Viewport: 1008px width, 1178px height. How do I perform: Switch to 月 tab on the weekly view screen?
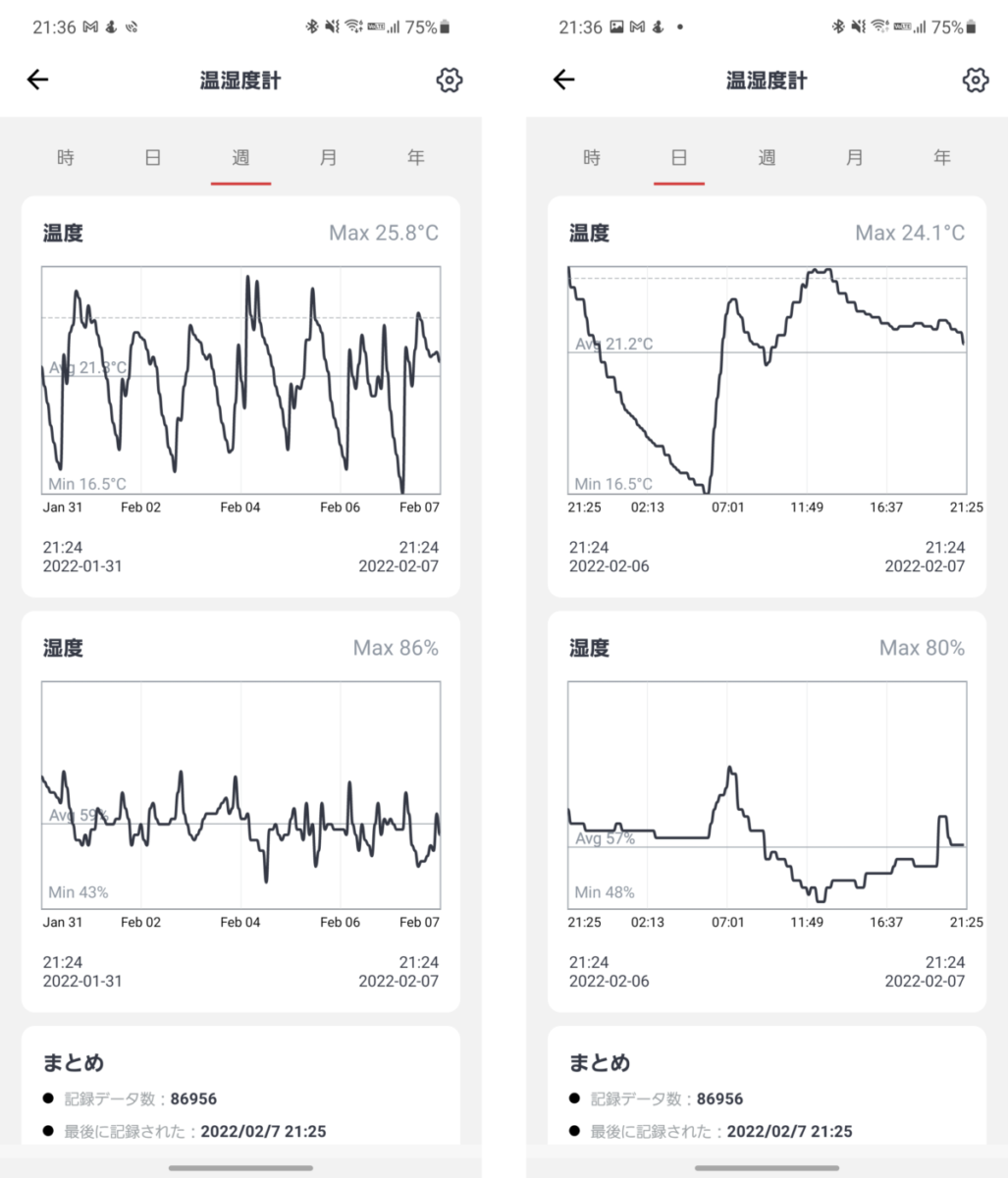click(329, 157)
